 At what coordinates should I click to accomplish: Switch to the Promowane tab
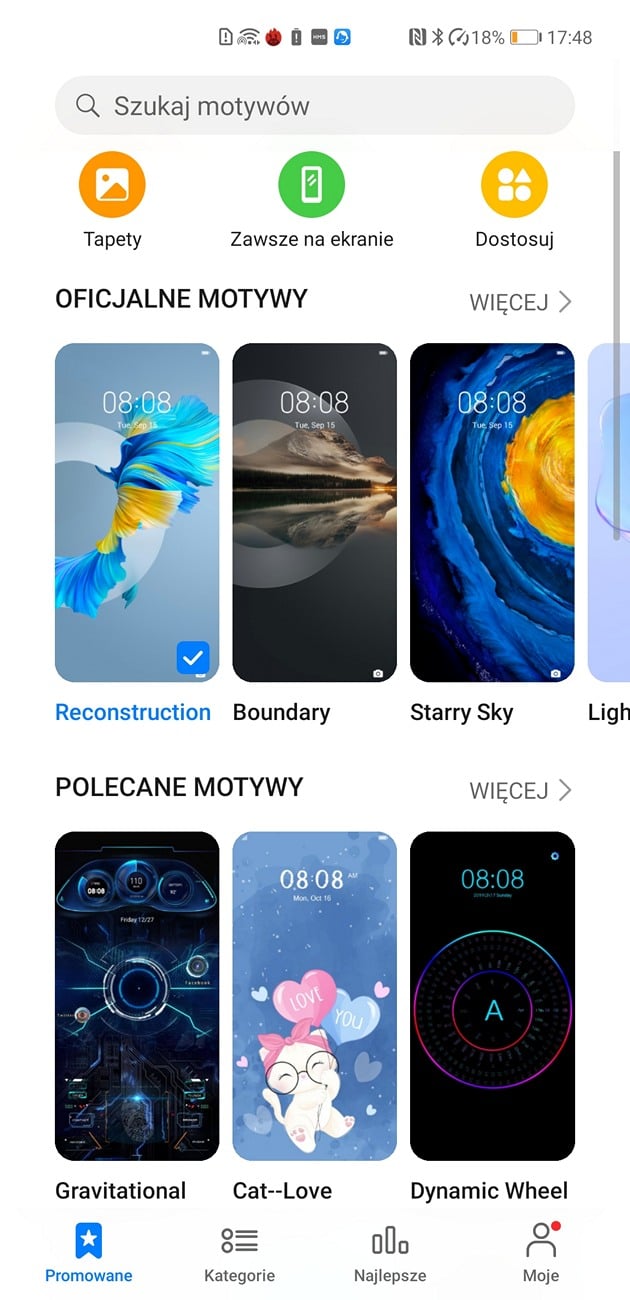pyautogui.click(x=89, y=1253)
